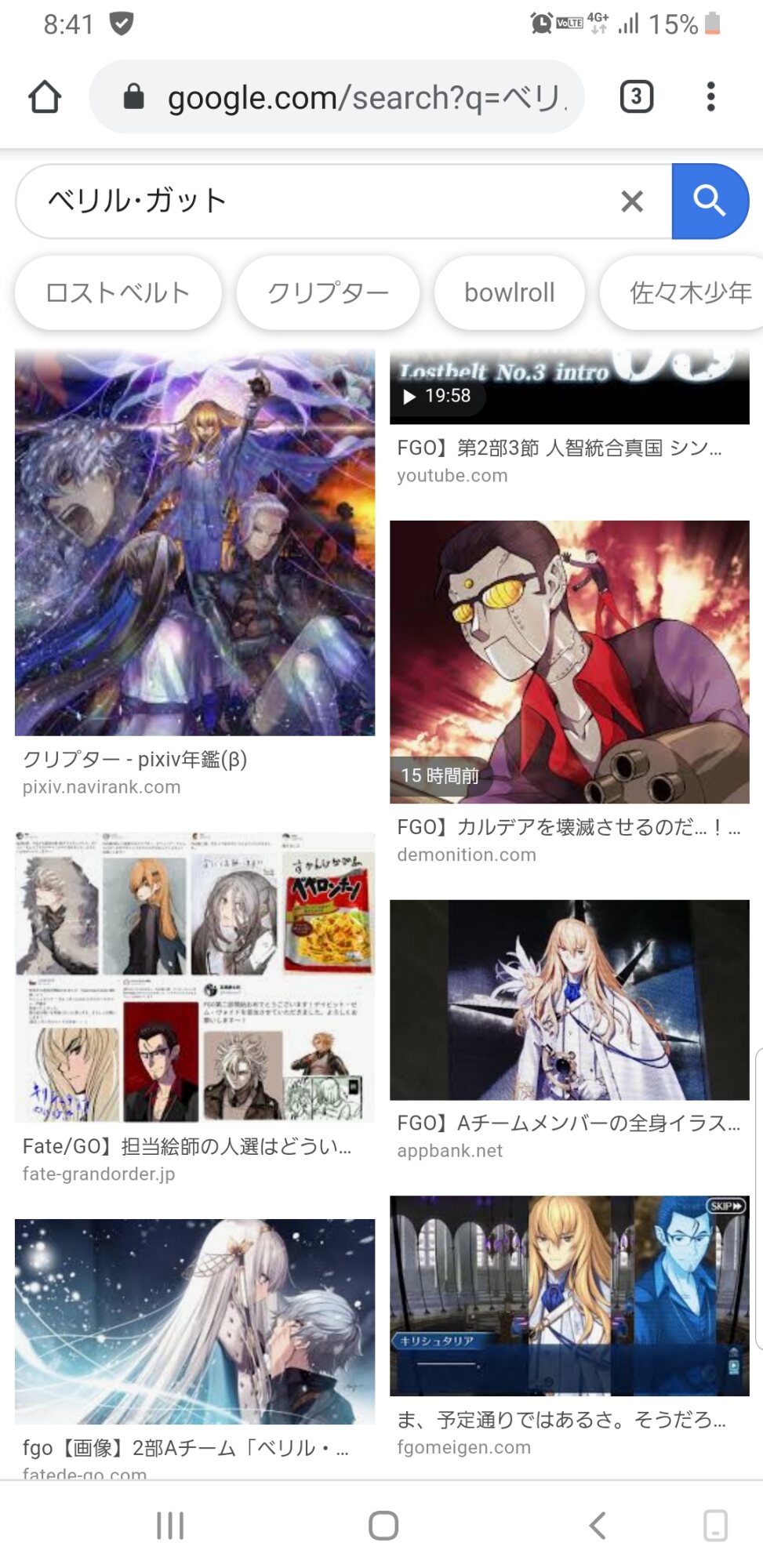Clear the search query with the X
Viewport: 763px width, 1568px height.
point(632,201)
